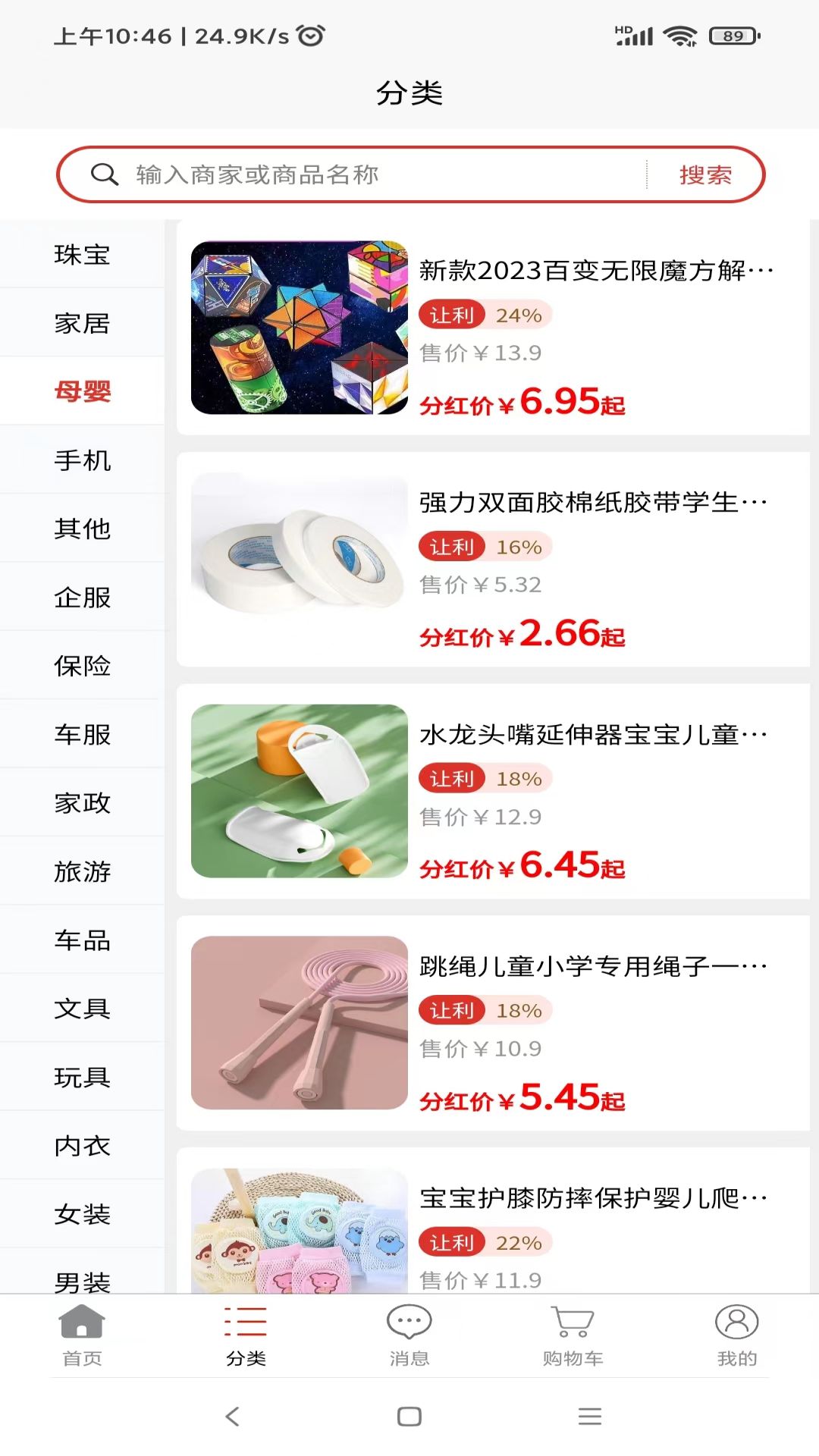Tap the magic cube product thumbnail image
This screenshot has width=819, height=1456.
[x=302, y=328]
